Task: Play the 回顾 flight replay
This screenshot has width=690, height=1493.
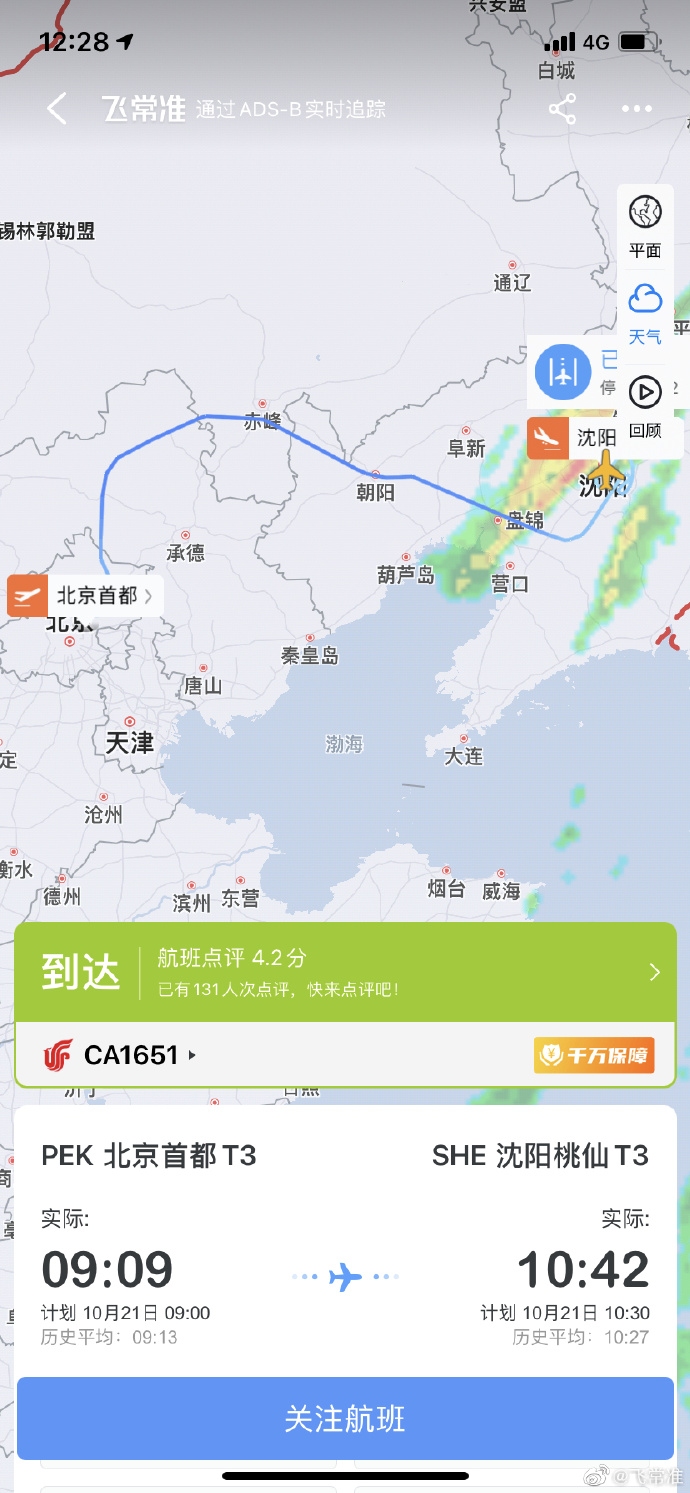Action: [645, 406]
